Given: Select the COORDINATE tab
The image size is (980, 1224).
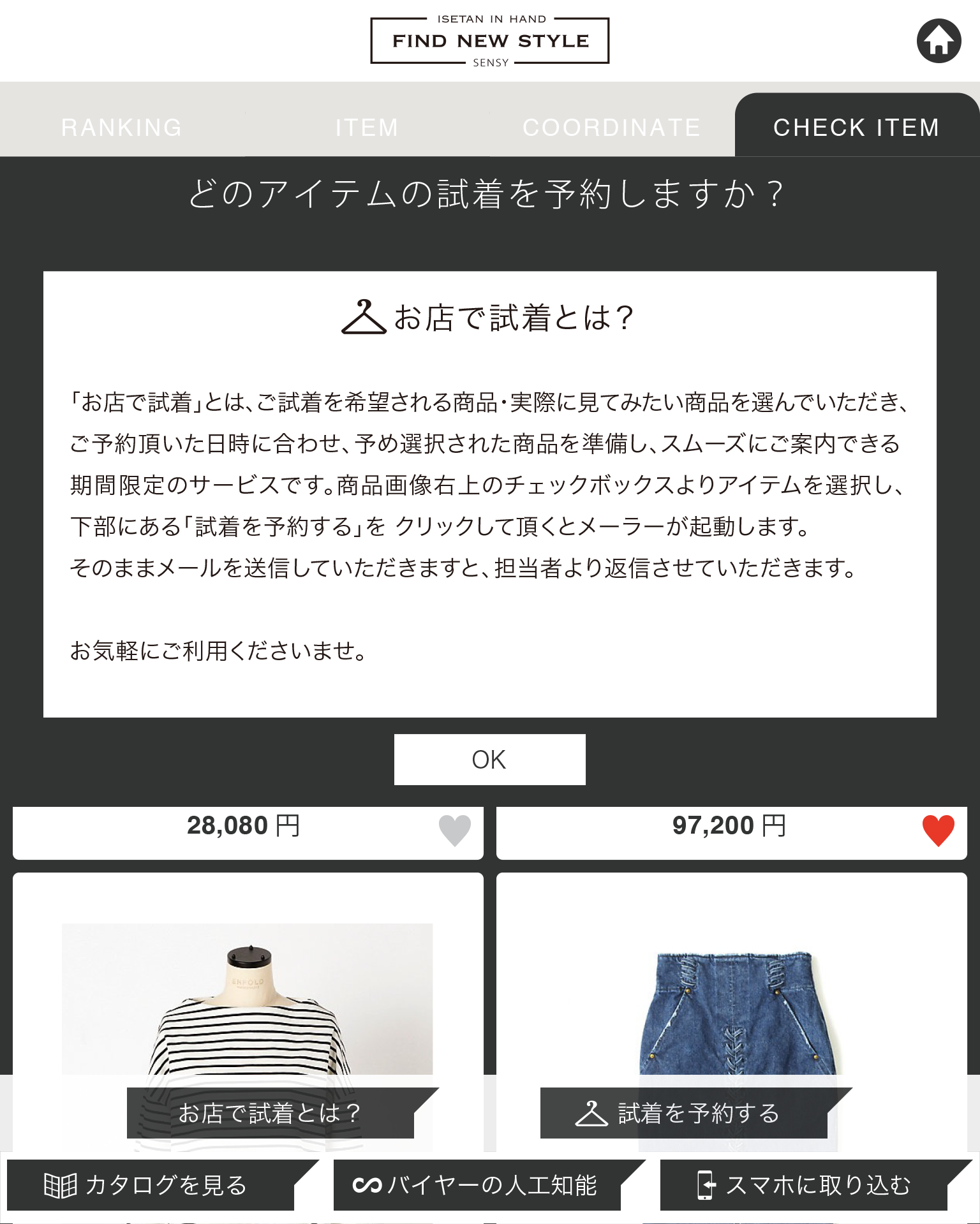Looking at the screenshot, I should pyautogui.click(x=611, y=127).
